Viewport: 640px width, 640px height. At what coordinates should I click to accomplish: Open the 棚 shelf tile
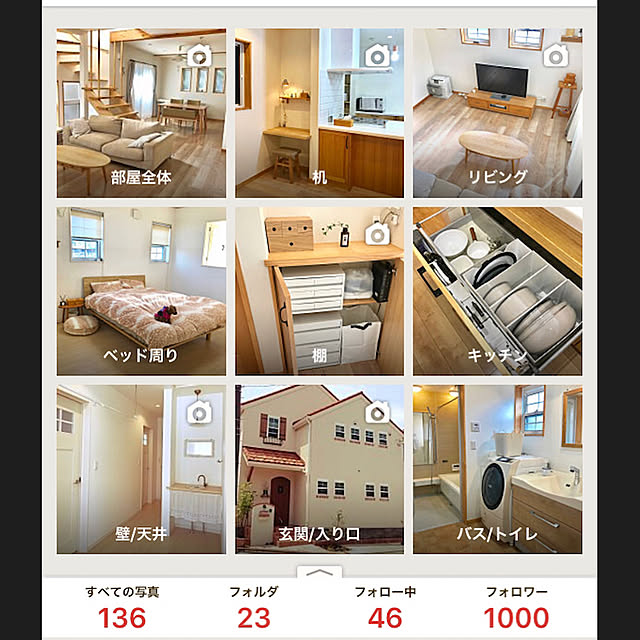(319, 291)
